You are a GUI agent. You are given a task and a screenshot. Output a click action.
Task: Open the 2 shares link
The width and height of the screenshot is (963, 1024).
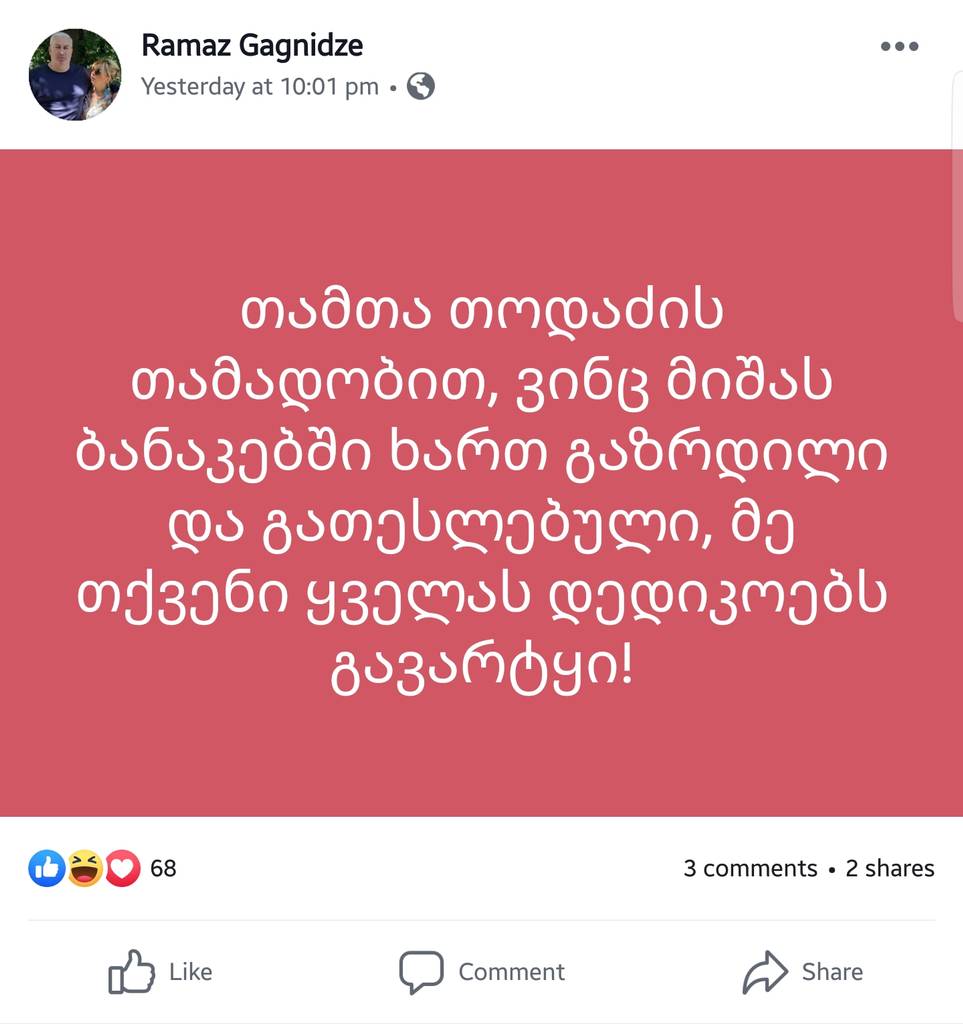point(888,868)
